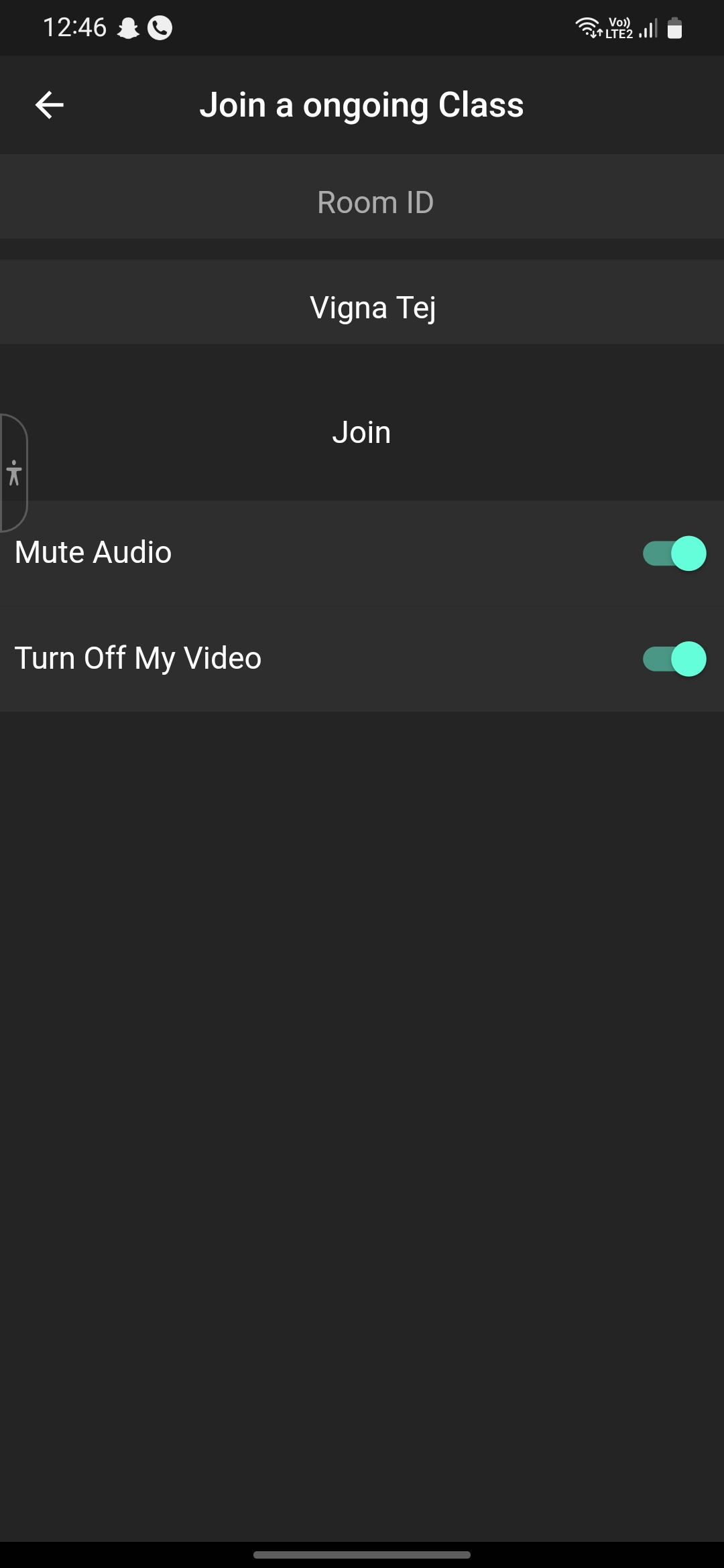The width and height of the screenshot is (724, 1568).
Task: Tap the Join button
Action: [x=362, y=432]
